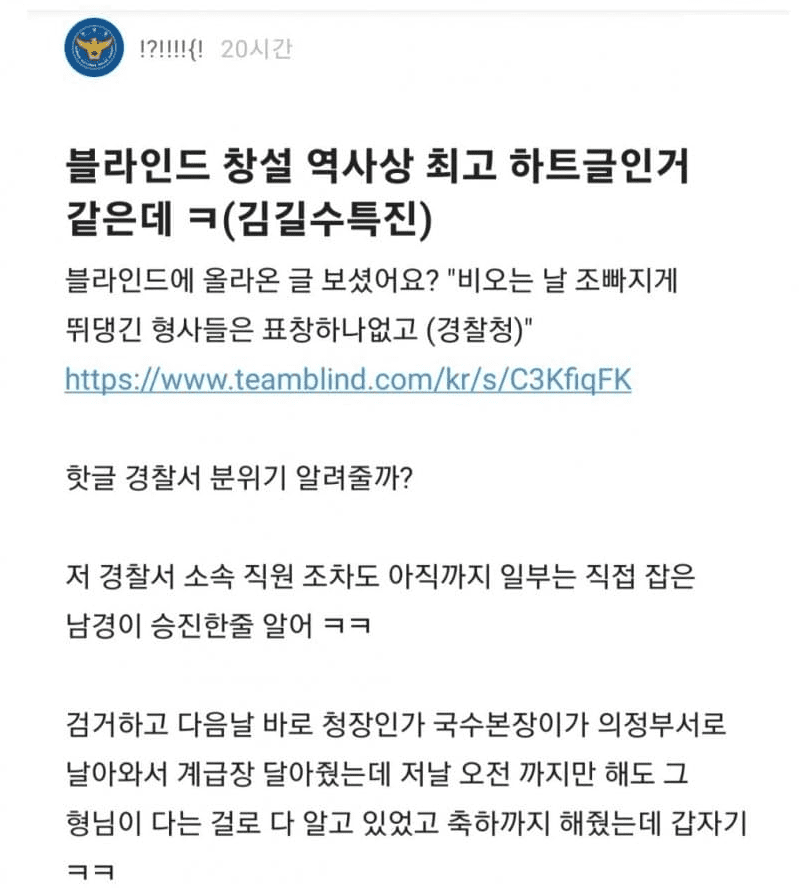View the author's police-badge avatar profile
Screen dimensions: 807x888
[x=94, y=48]
